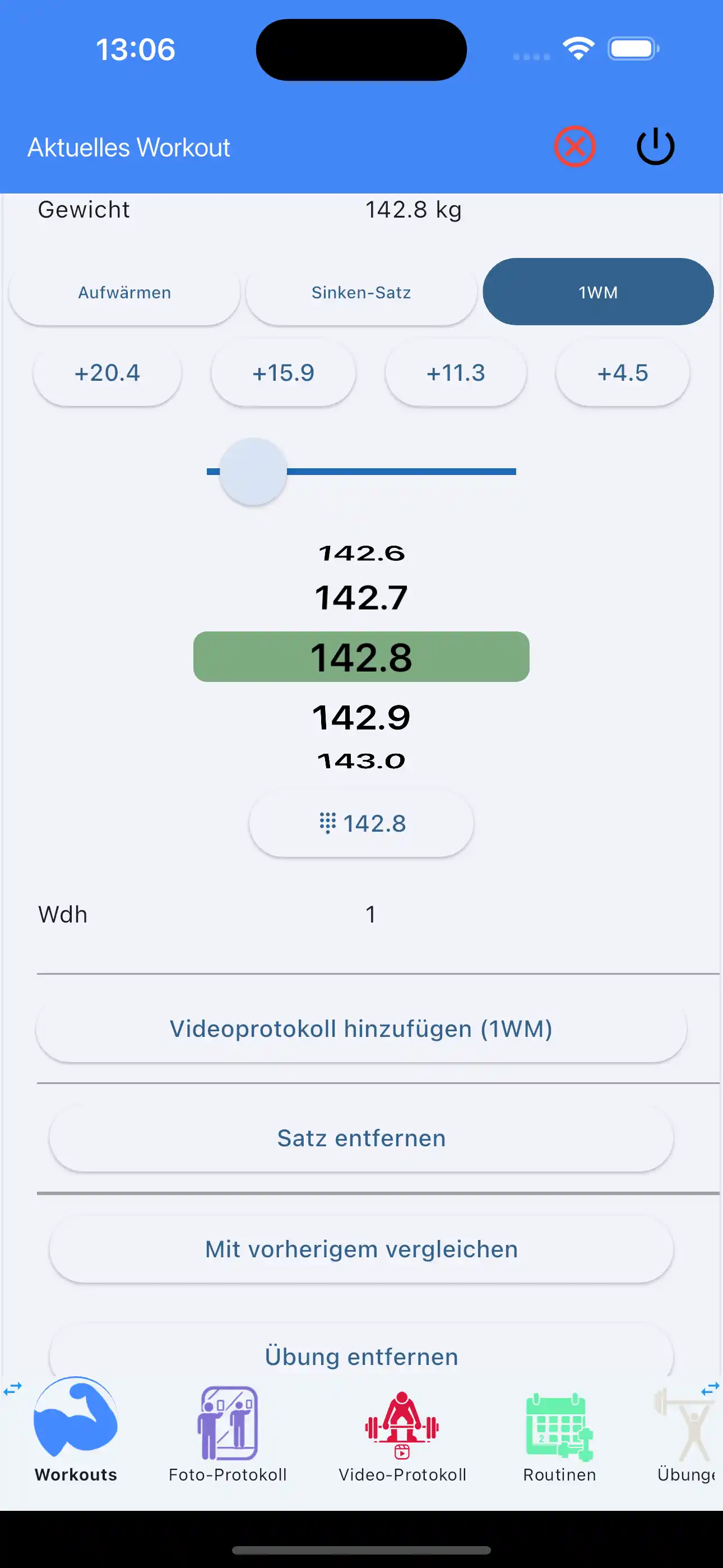Open the Aktuelles Workout header

pyautogui.click(x=129, y=146)
